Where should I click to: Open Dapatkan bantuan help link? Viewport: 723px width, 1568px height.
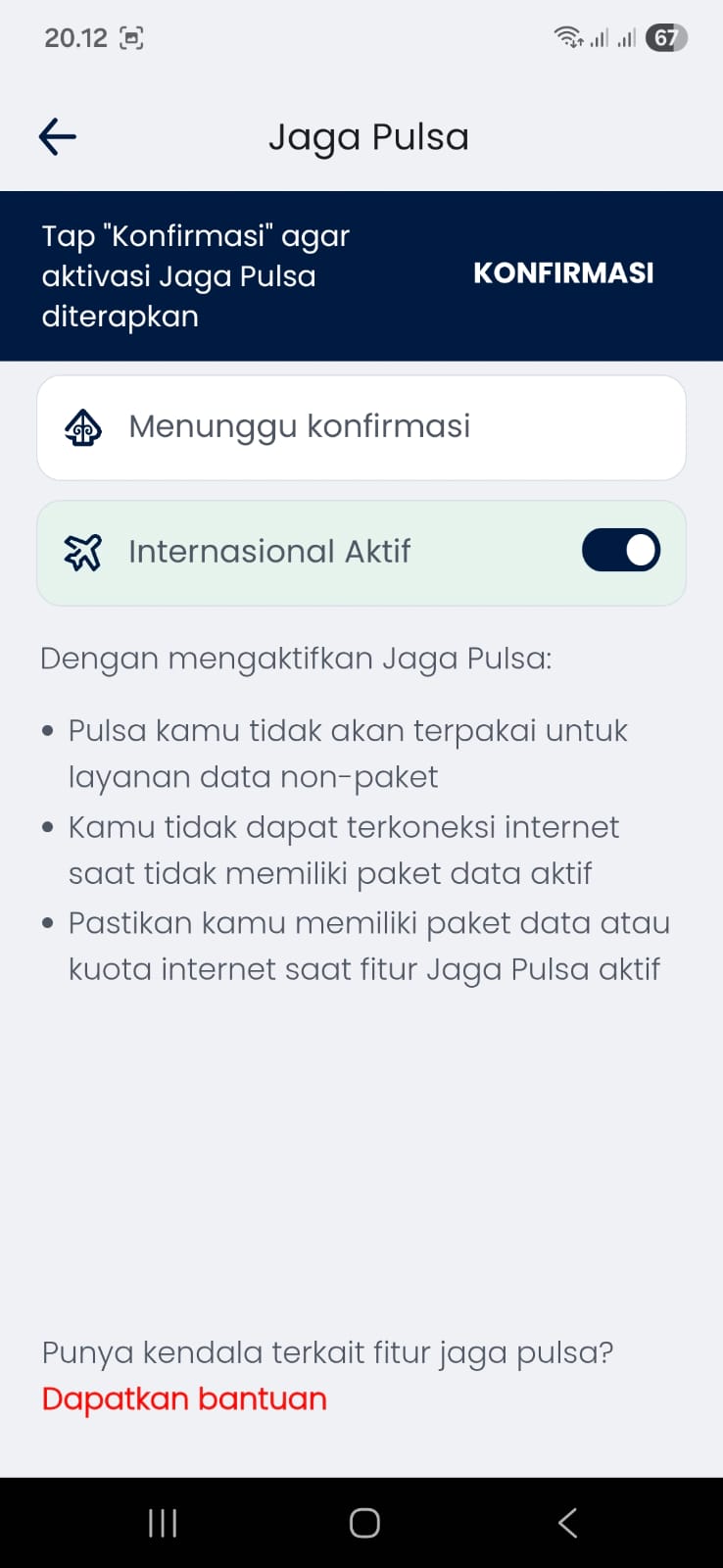[183, 1398]
